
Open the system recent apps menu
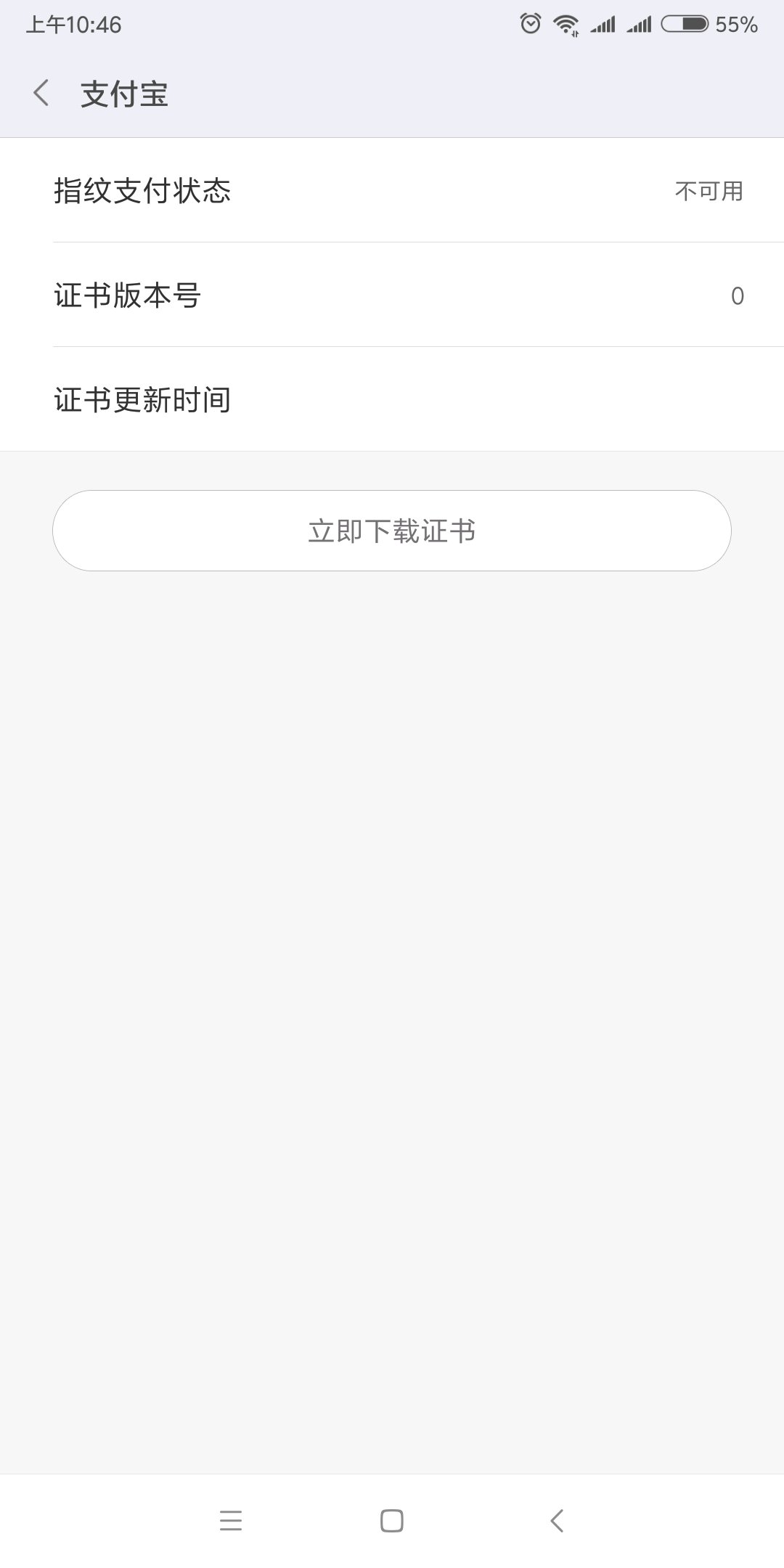tap(231, 1520)
